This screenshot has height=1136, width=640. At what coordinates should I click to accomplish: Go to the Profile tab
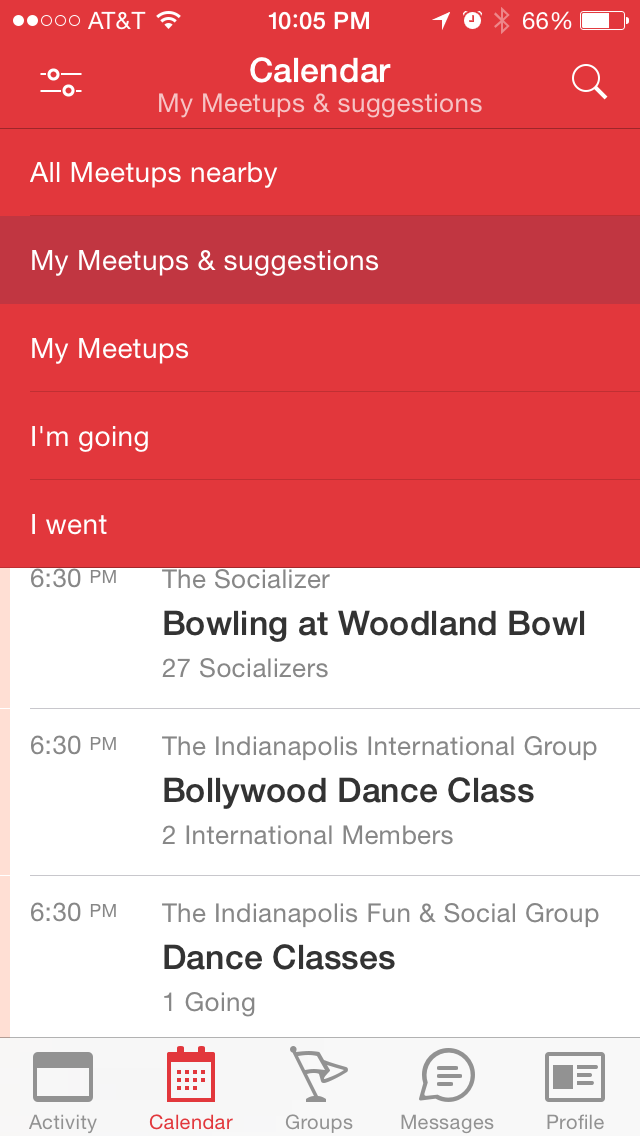575,1089
